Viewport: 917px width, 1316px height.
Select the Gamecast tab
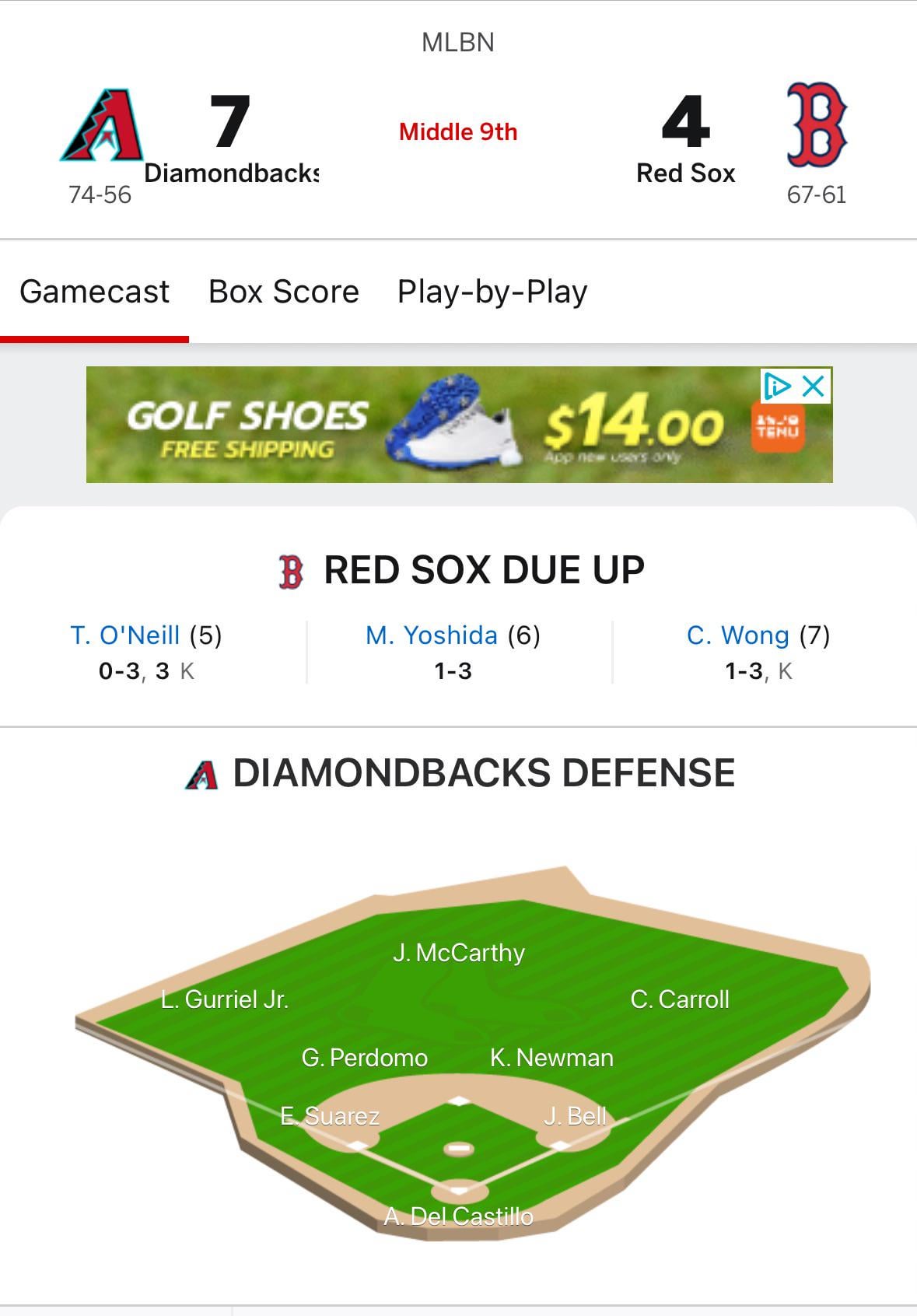tap(94, 292)
